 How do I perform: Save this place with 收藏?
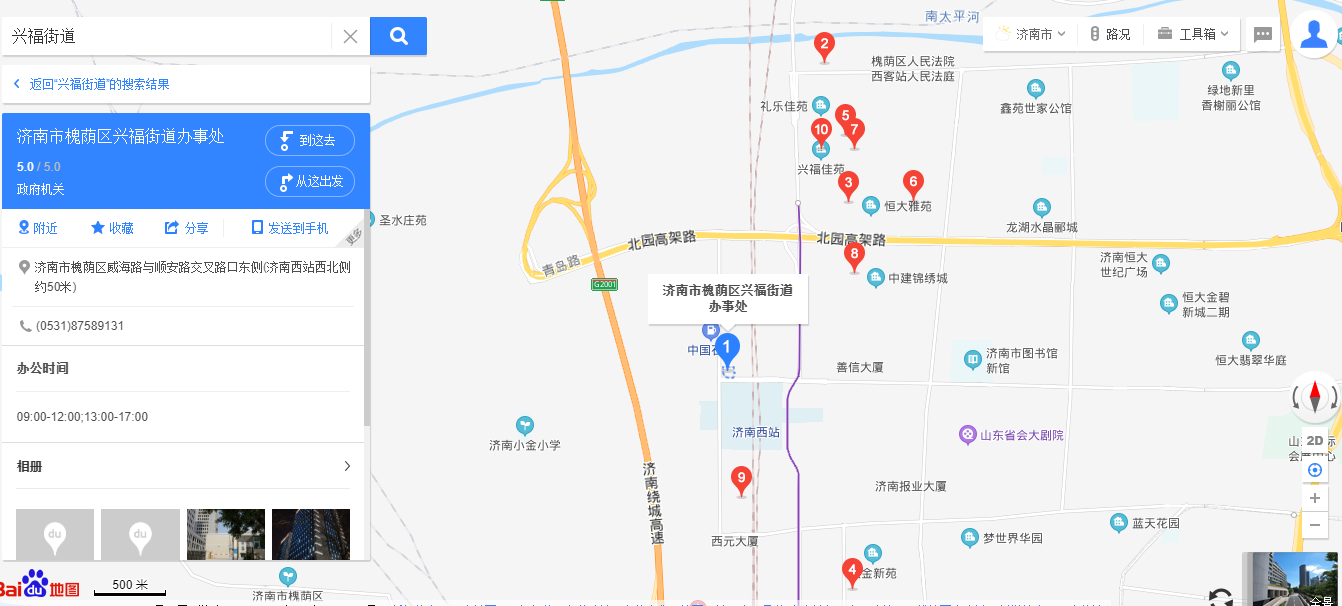[x=112, y=228]
